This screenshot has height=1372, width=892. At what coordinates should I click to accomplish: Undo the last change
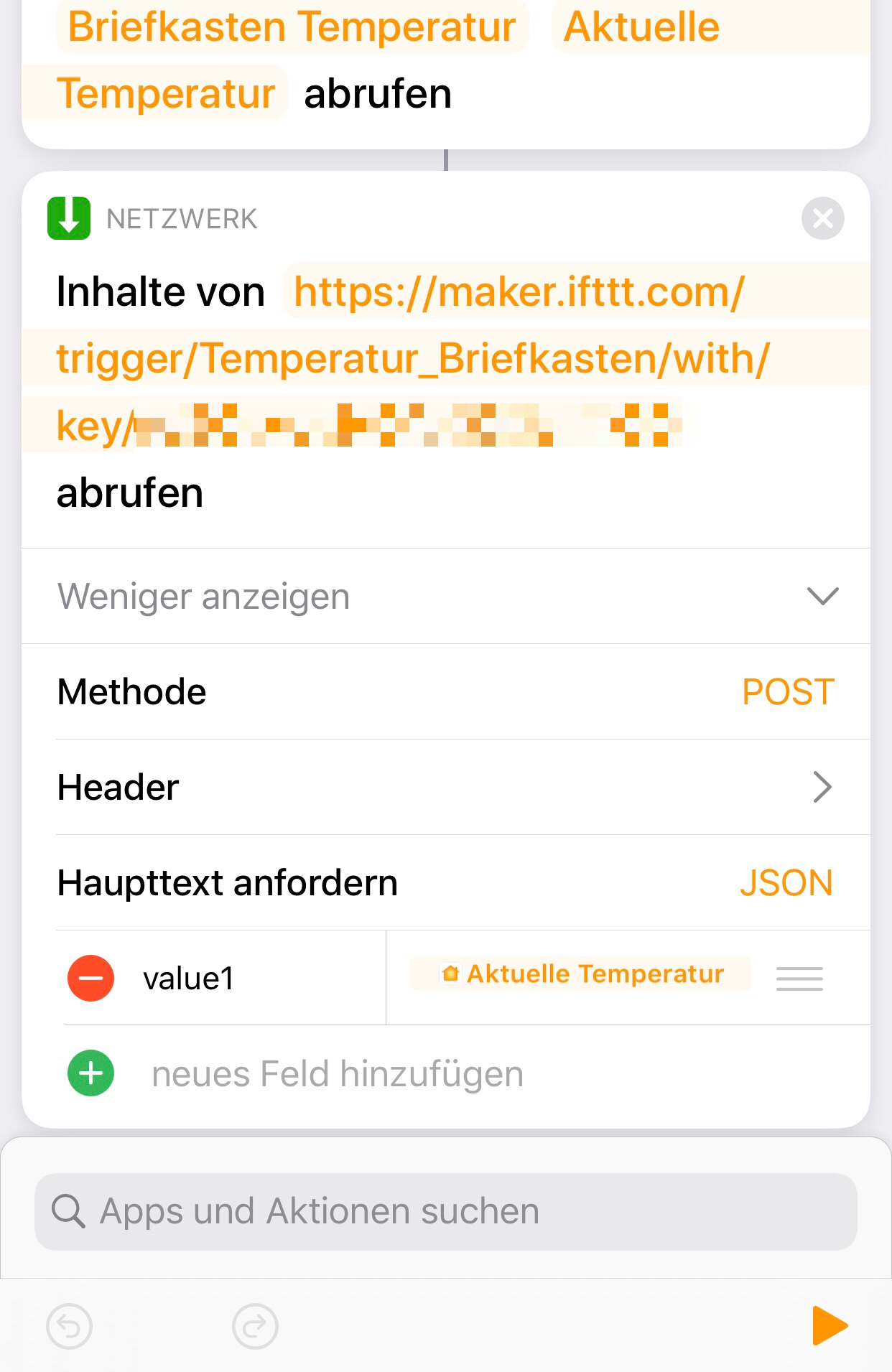click(69, 1326)
